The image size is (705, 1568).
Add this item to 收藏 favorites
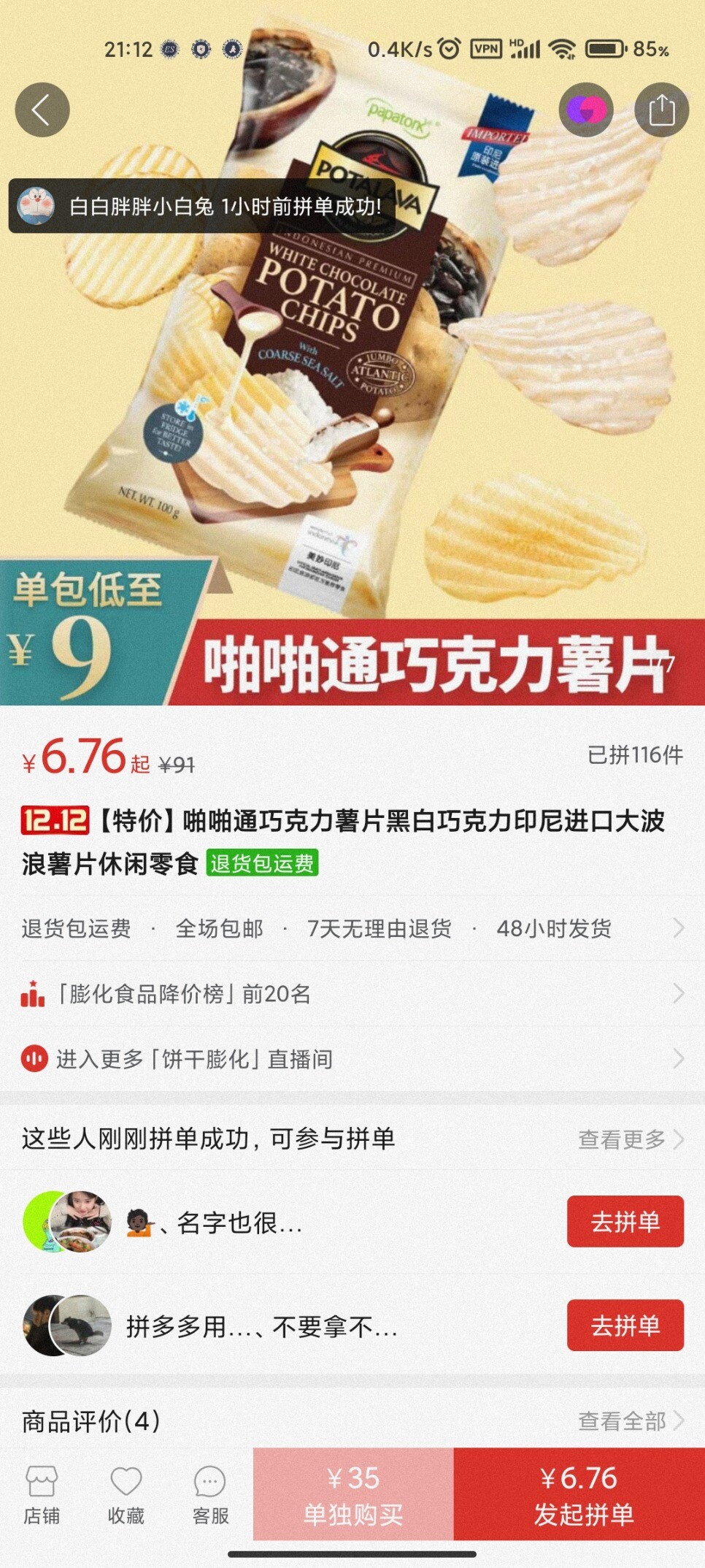(x=126, y=1496)
